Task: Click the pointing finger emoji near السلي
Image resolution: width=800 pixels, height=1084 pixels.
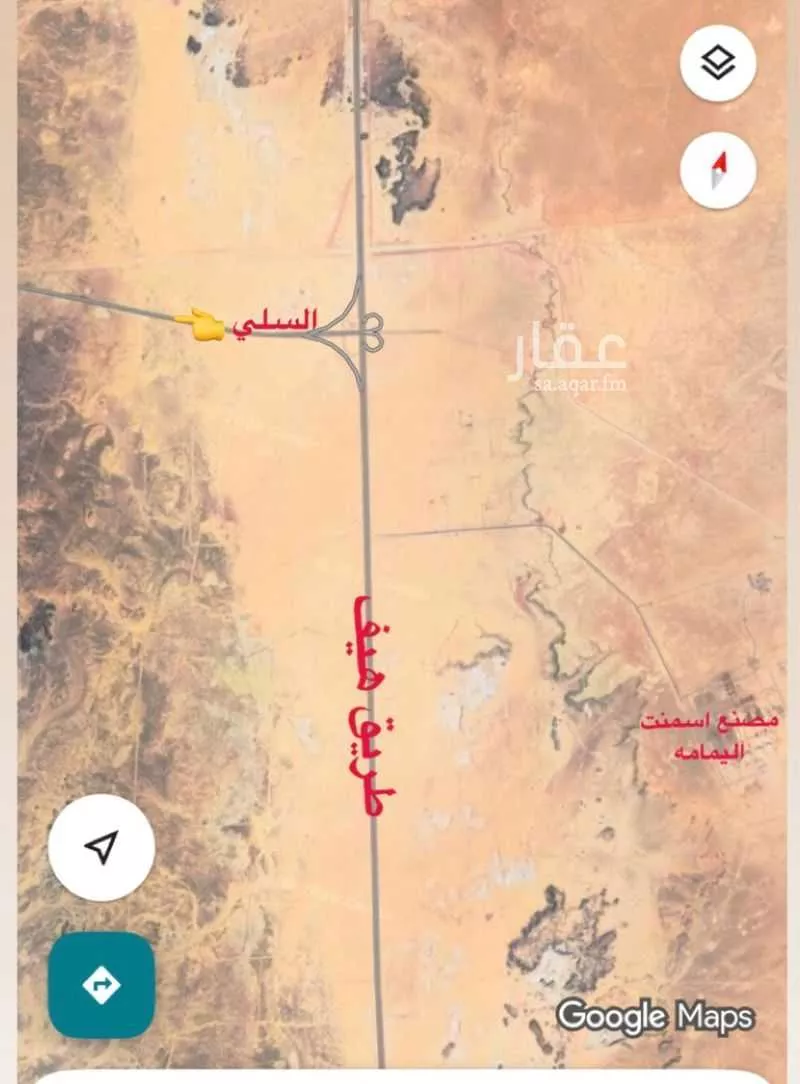Action: pyautogui.click(x=204, y=325)
